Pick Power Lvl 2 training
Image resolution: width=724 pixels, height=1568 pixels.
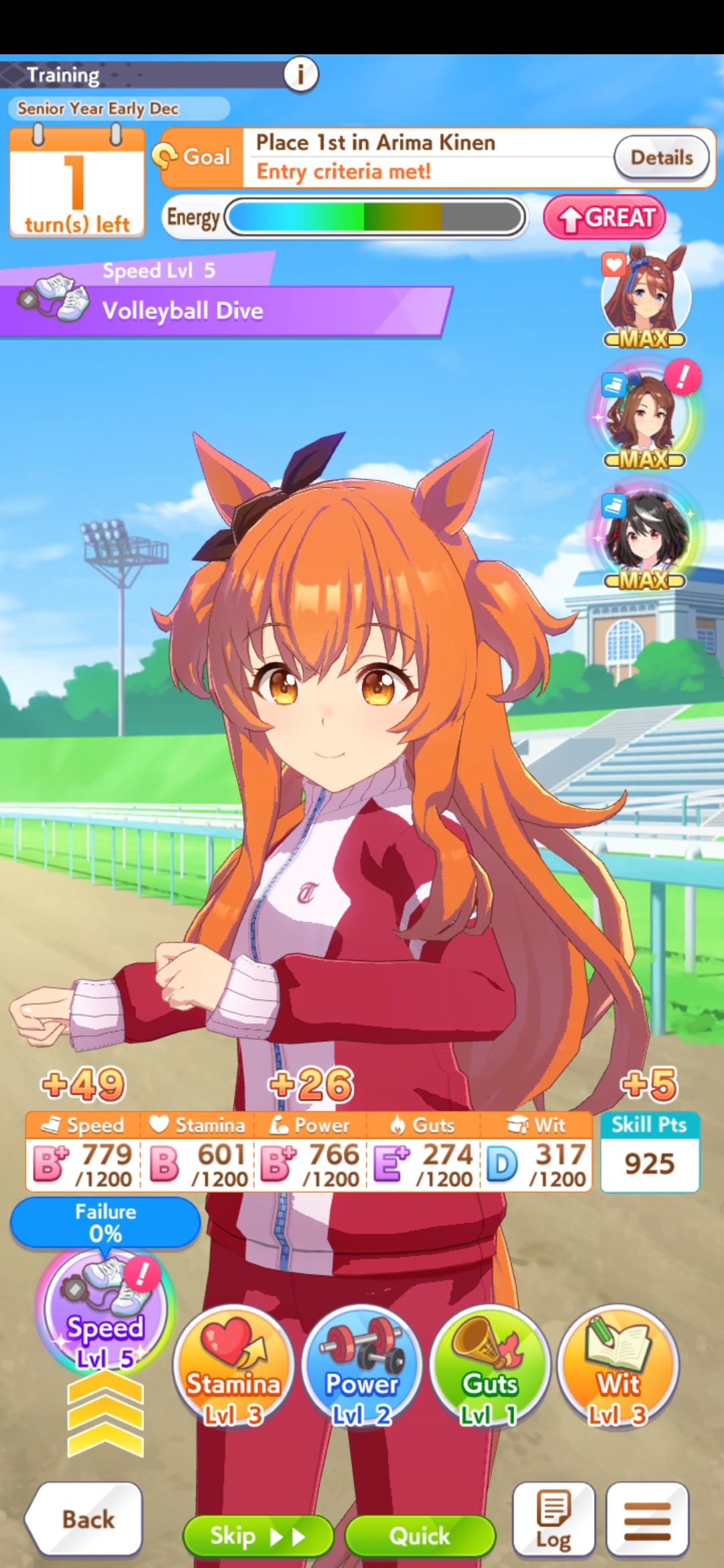(x=361, y=1366)
